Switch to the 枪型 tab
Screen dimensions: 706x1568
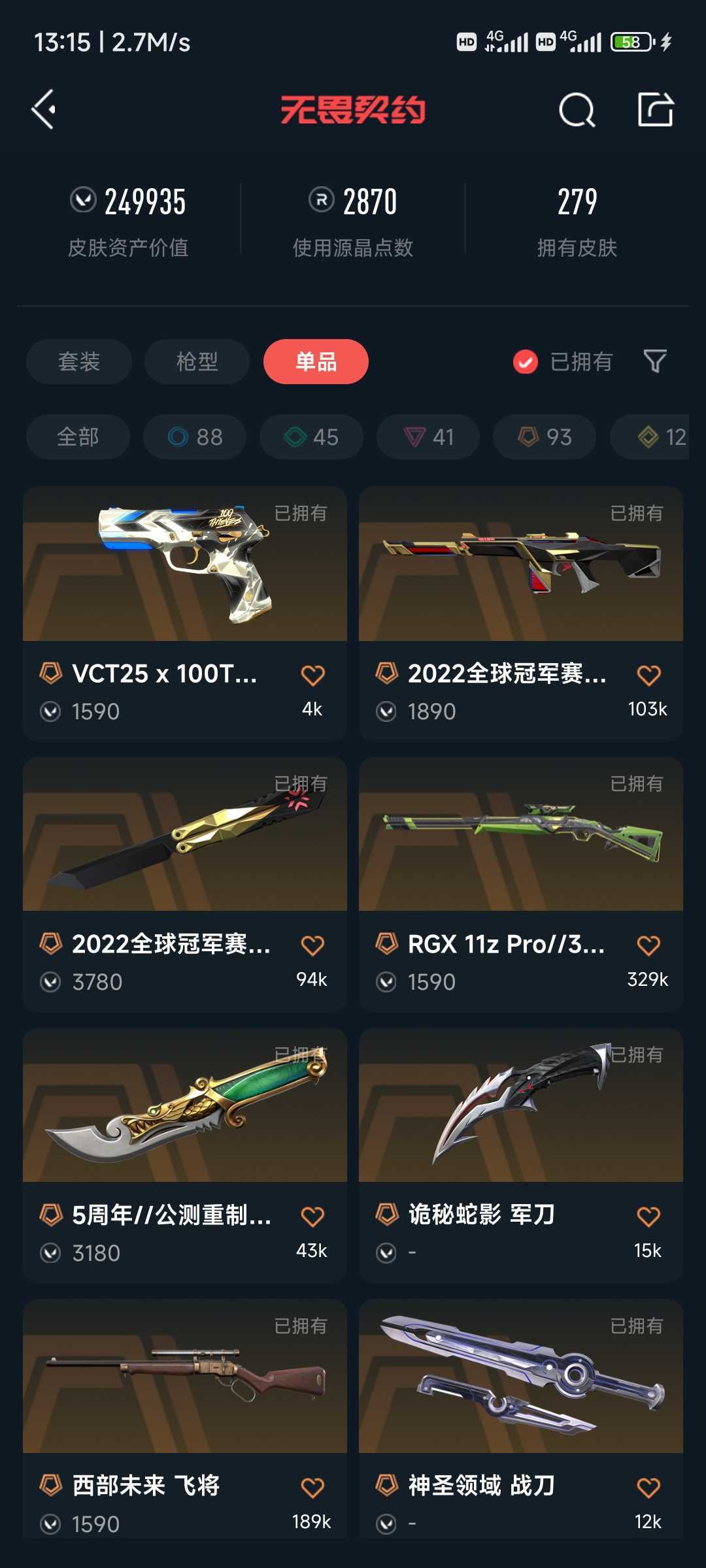(x=197, y=361)
